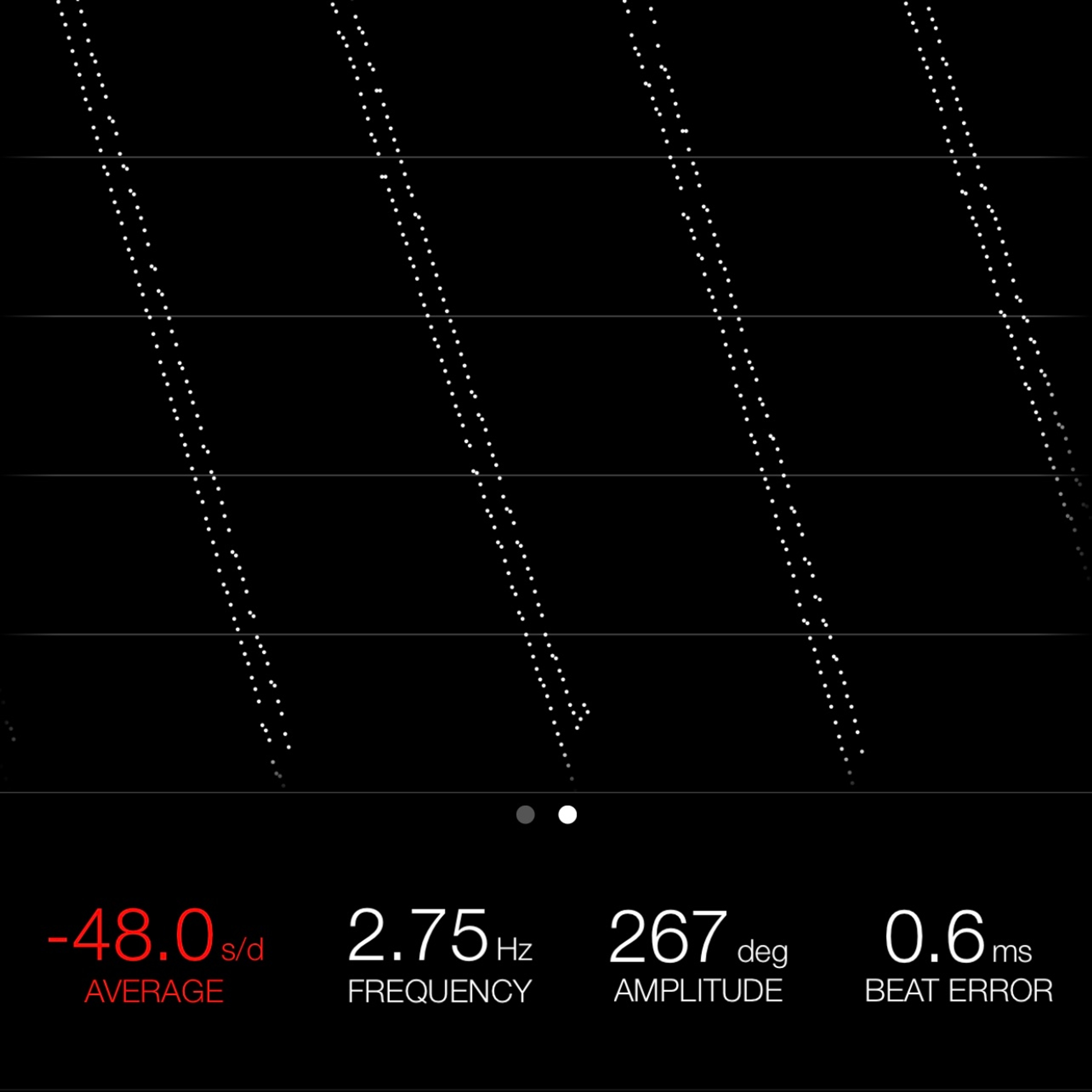Switch to the first page indicator dot
This screenshot has height=1092, width=1092.
525,814
